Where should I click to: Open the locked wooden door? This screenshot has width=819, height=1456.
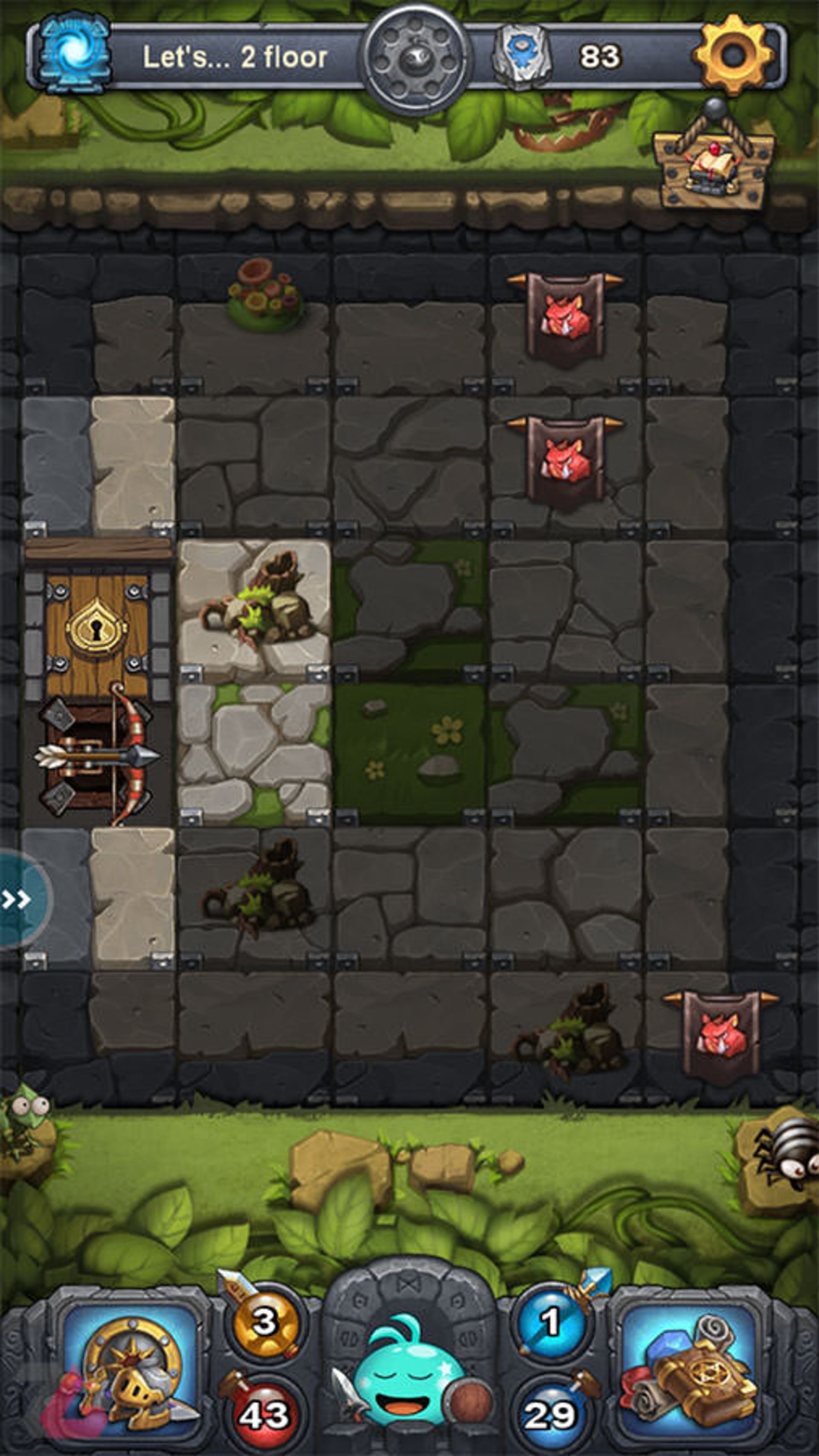tap(97, 628)
